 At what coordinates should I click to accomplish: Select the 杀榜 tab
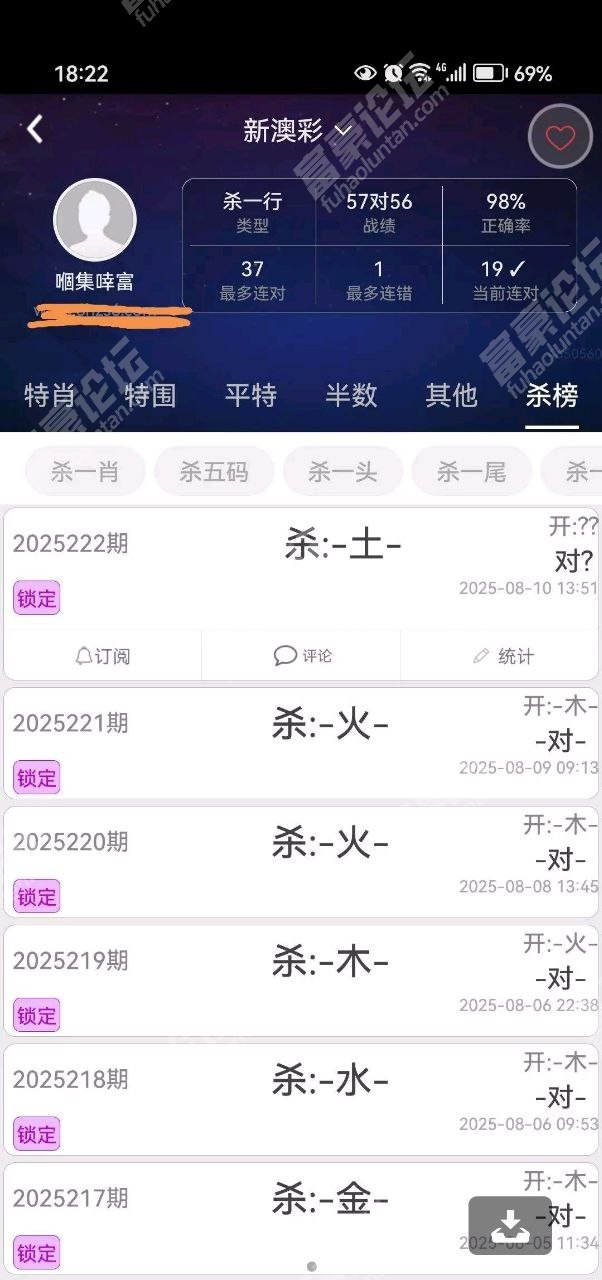click(552, 395)
